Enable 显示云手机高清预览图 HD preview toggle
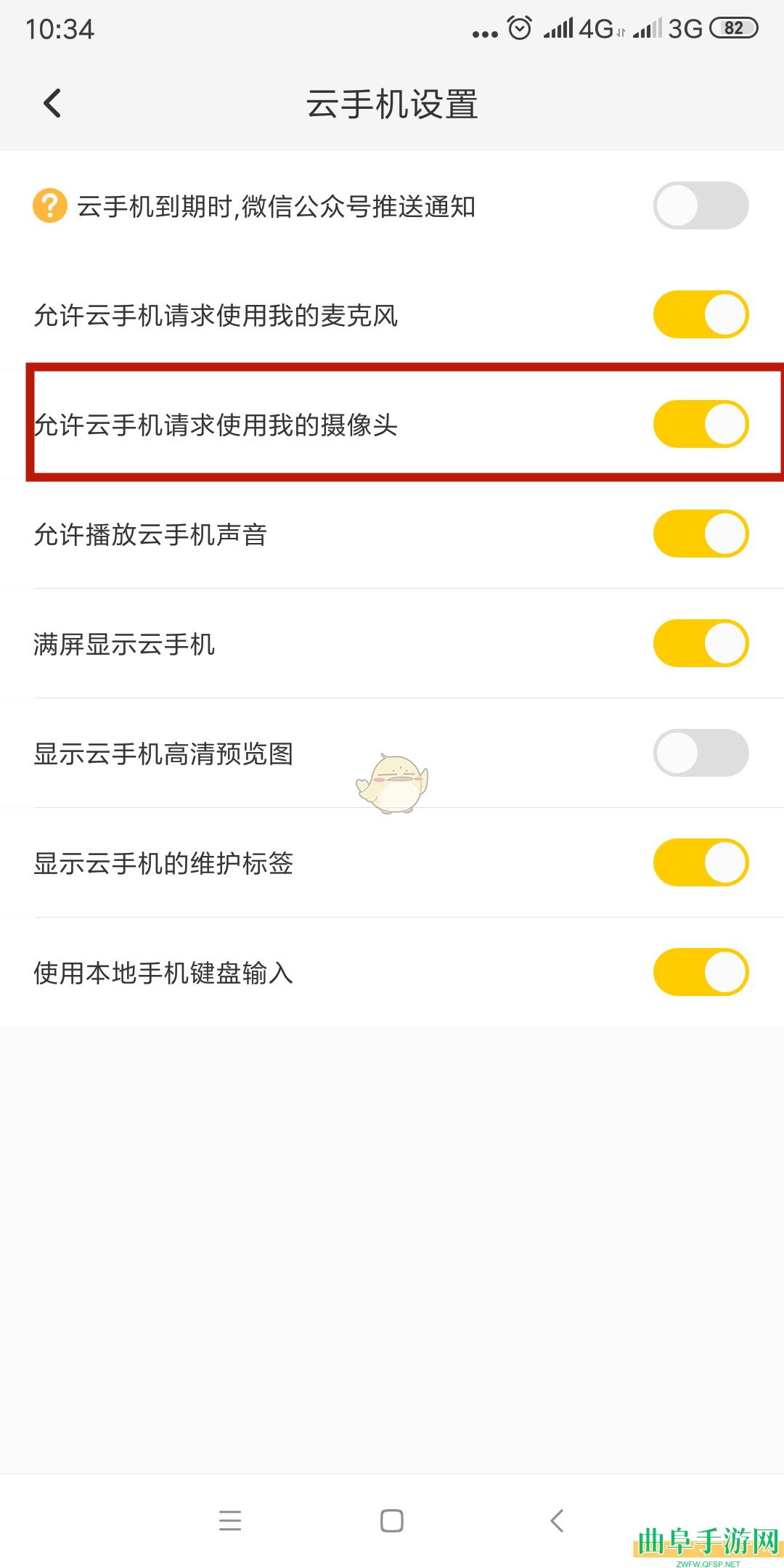The image size is (784, 1568). [701, 753]
